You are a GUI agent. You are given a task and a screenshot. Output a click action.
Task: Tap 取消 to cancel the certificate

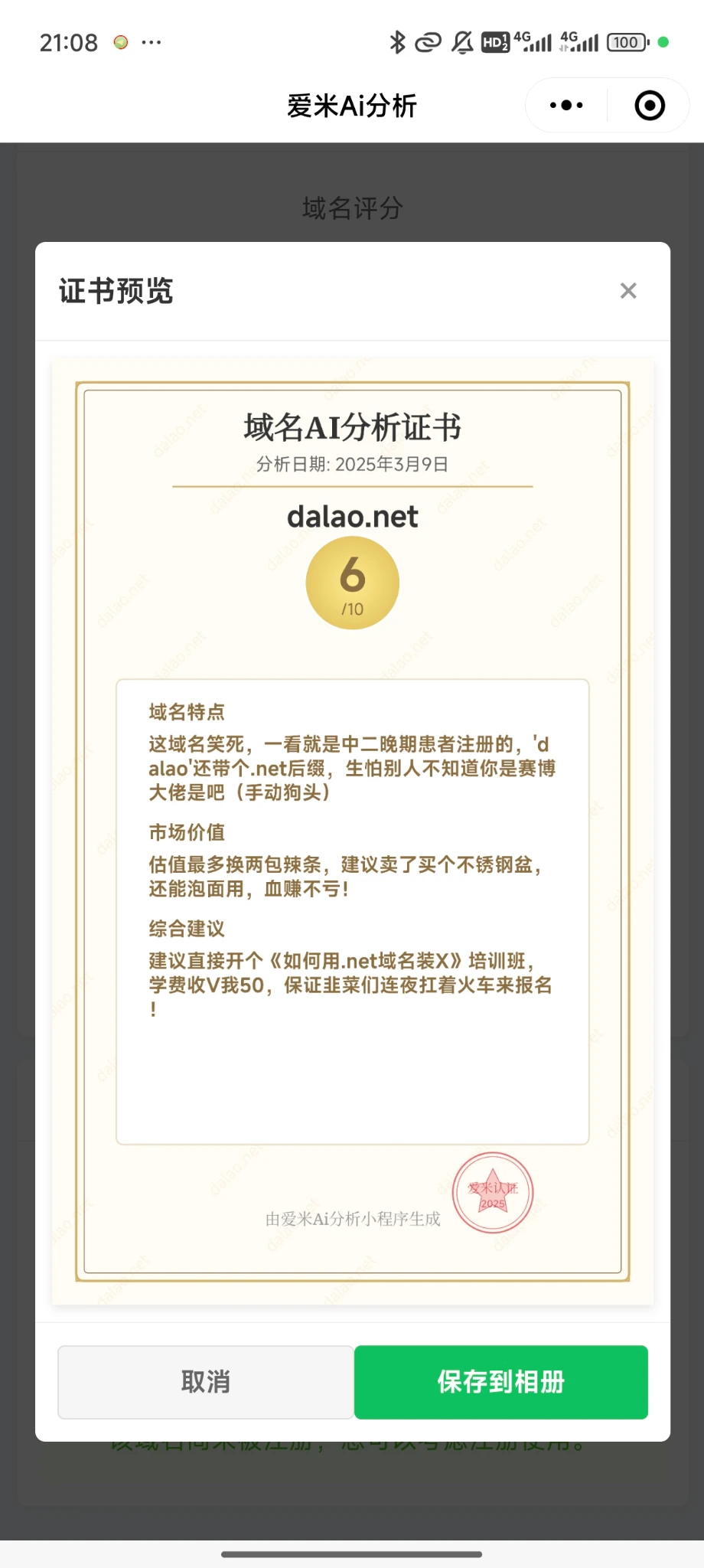tap(205, 1382)
